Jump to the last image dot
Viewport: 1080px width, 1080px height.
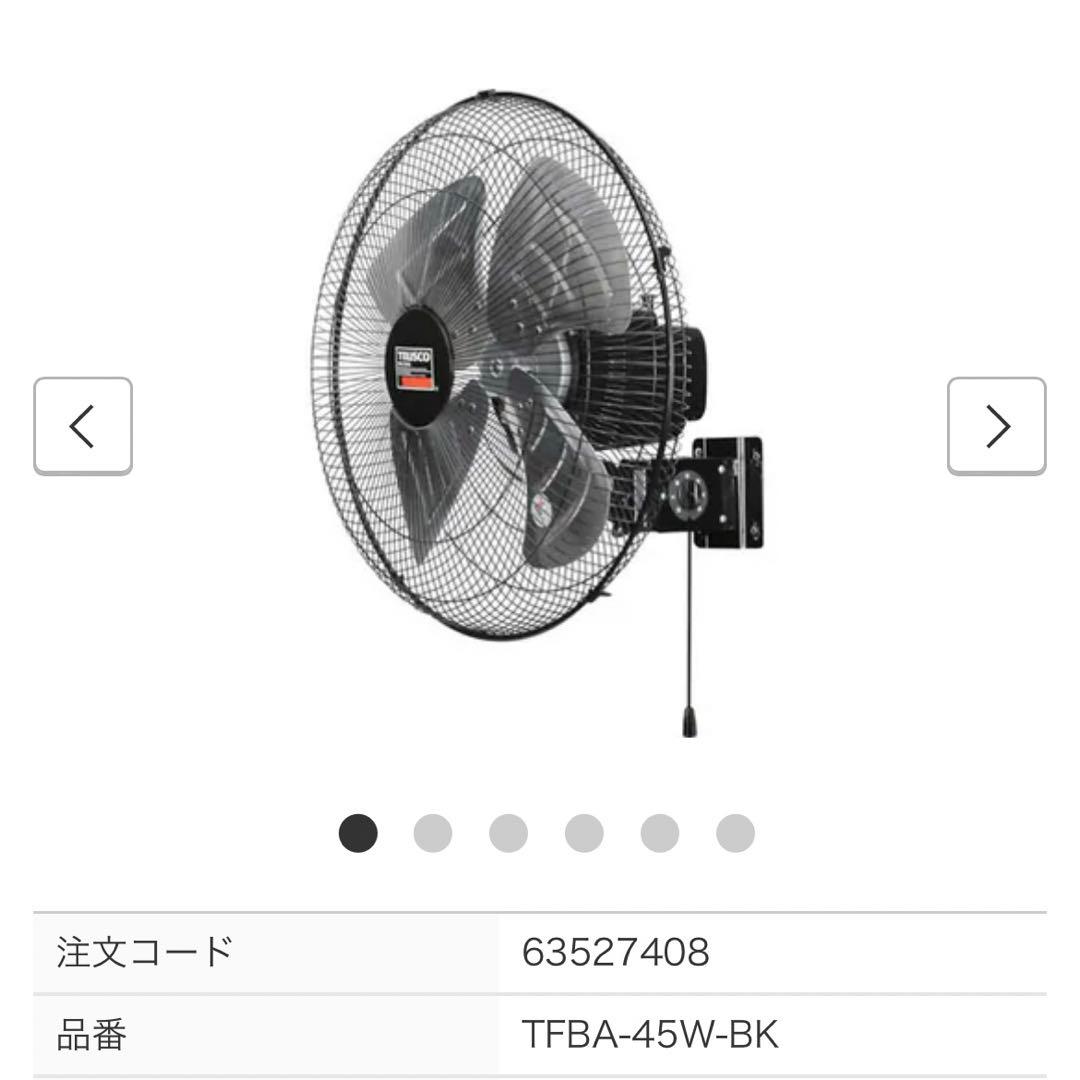[735, 833]
